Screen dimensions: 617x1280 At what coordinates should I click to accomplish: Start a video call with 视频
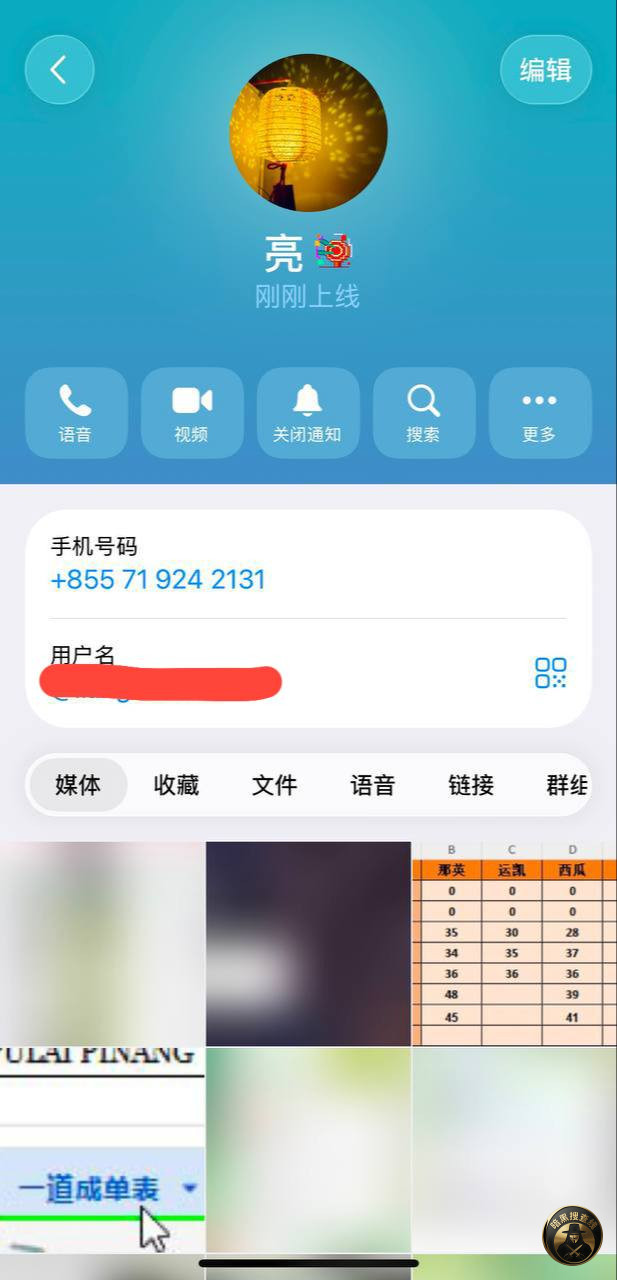(192, 413)
